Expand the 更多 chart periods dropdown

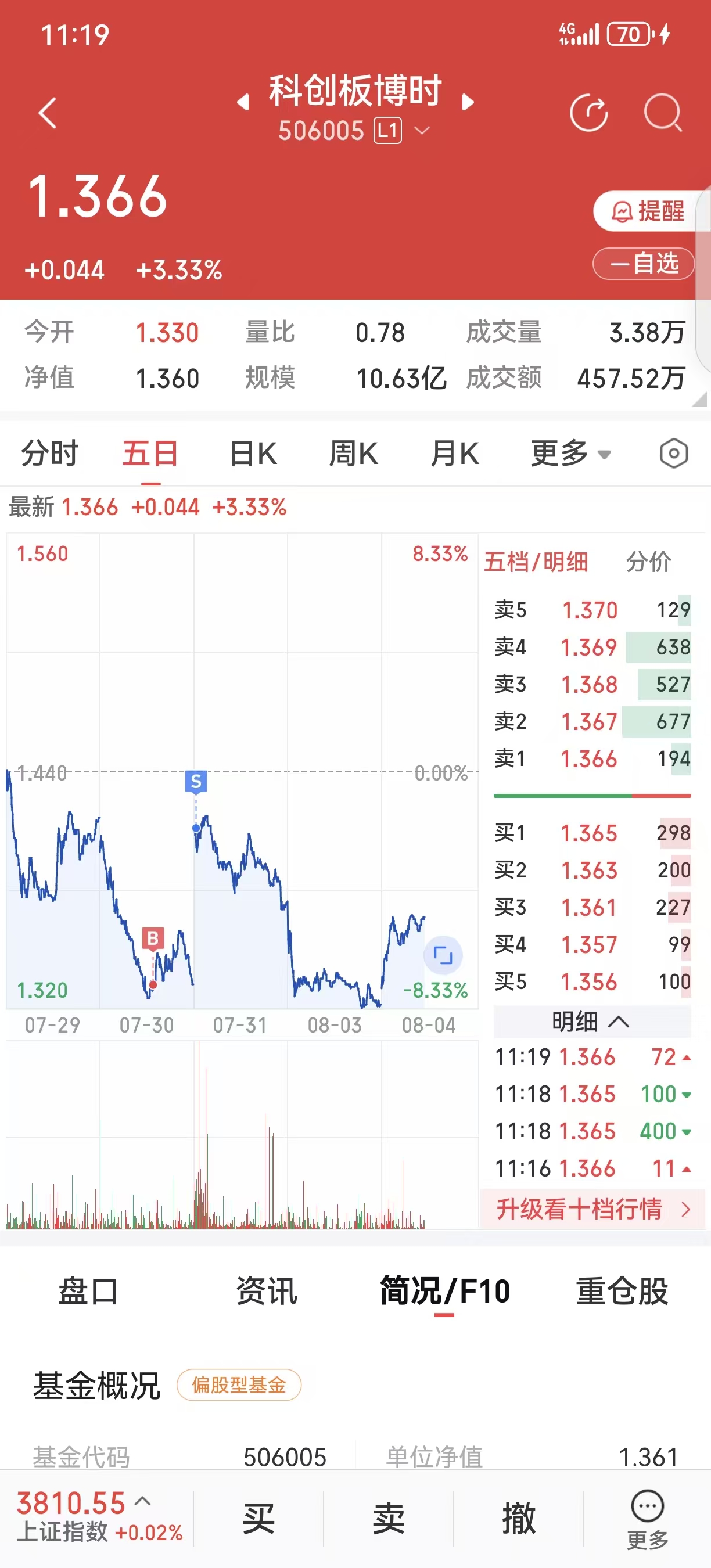571,454
